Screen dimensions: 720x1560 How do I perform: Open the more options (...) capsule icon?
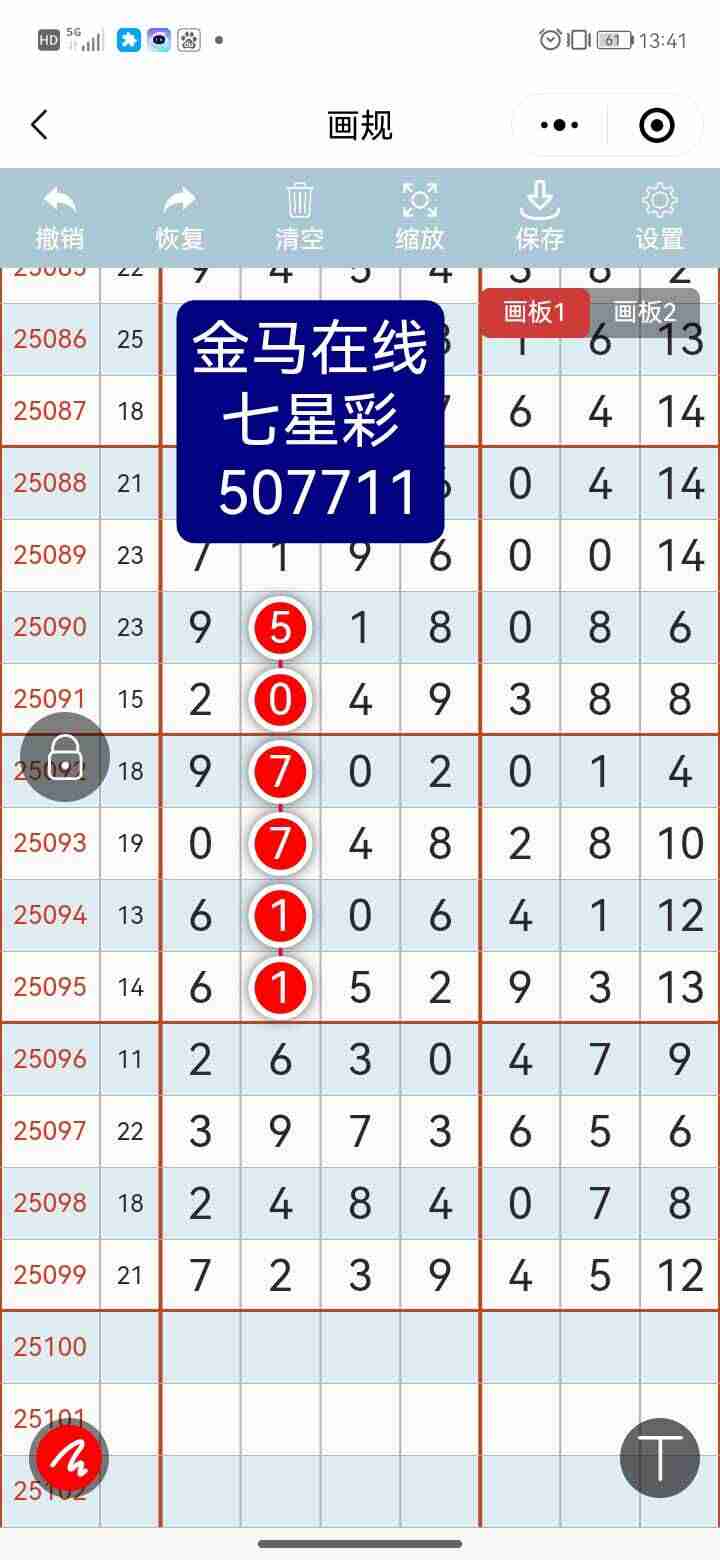558,125
